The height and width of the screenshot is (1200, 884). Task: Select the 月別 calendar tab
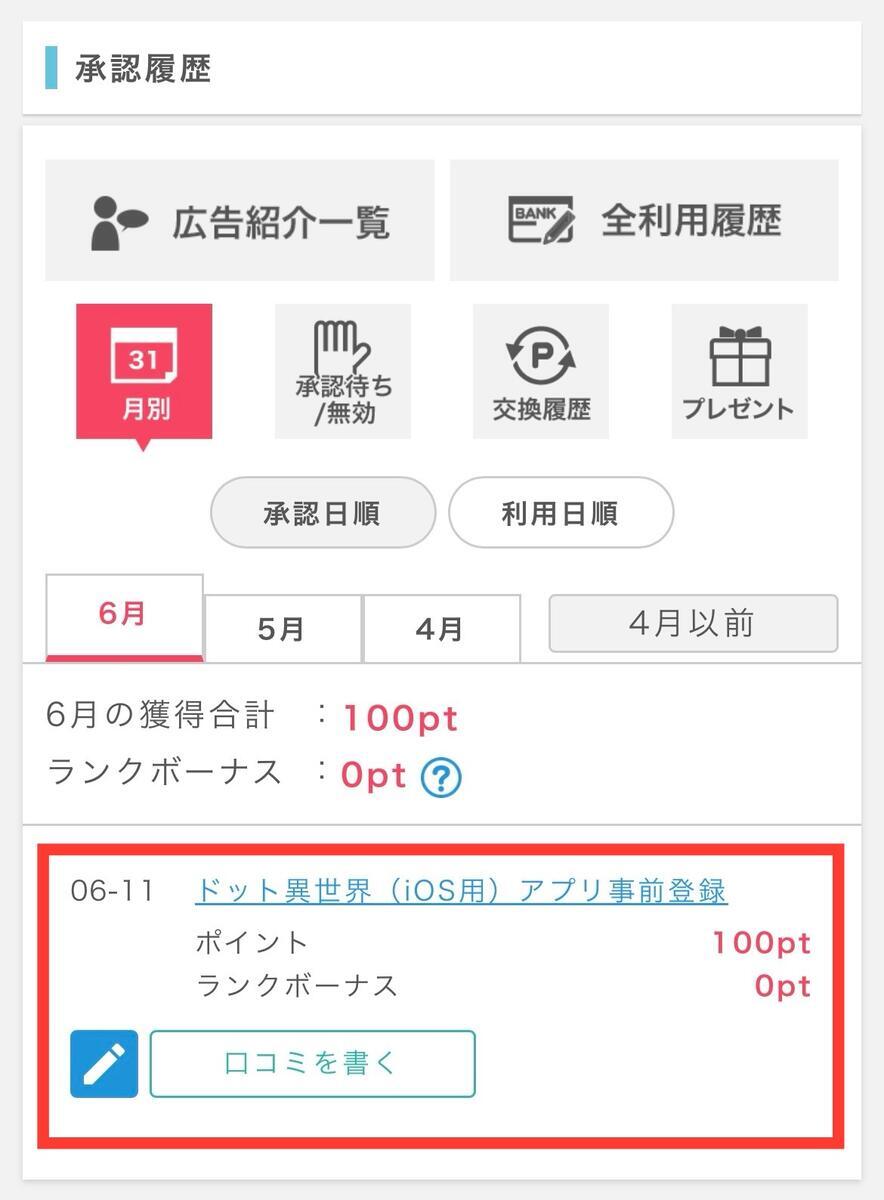tap(144, 371)
